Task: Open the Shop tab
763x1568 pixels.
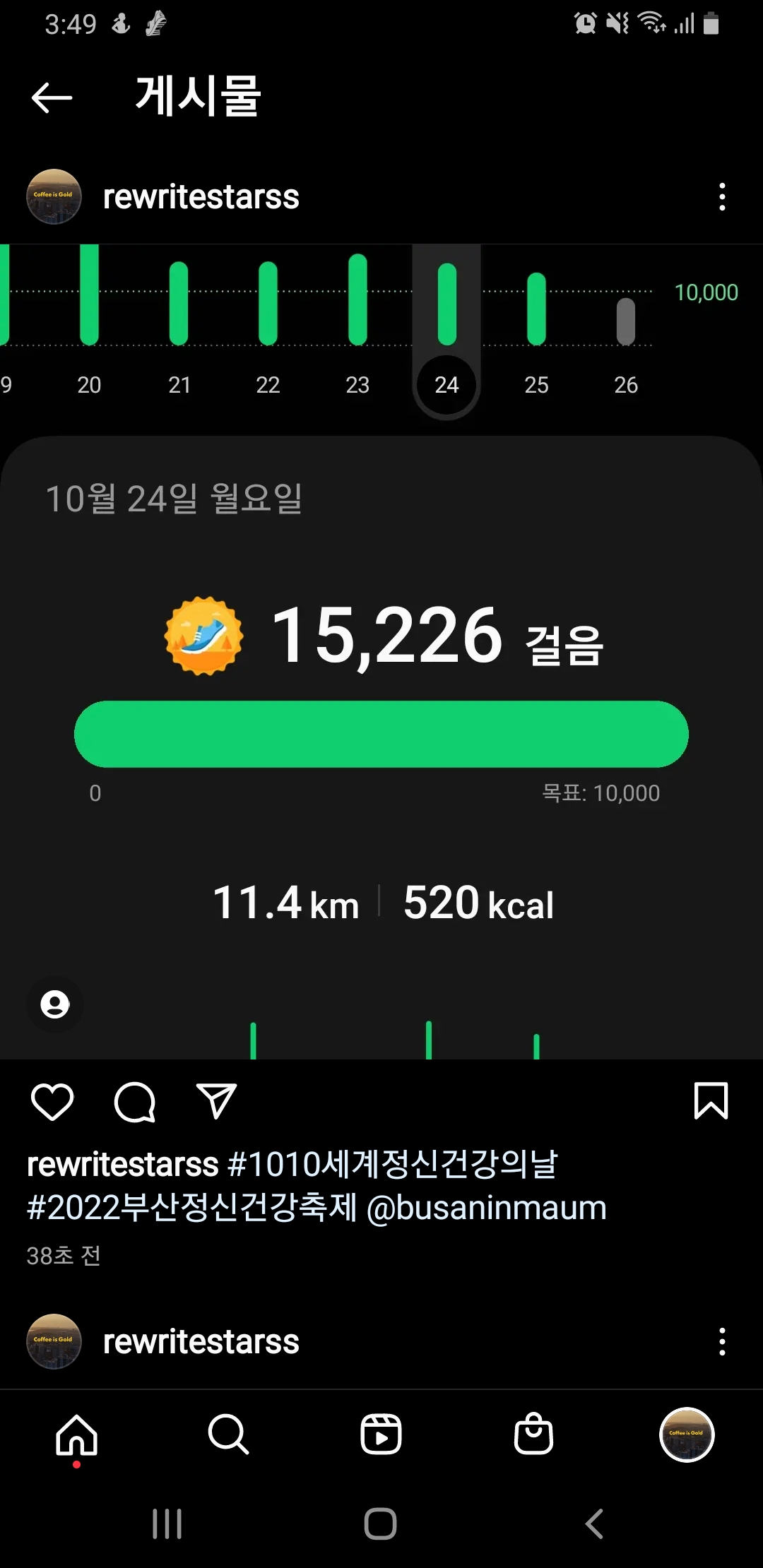Action: [x=533, y=1435]
